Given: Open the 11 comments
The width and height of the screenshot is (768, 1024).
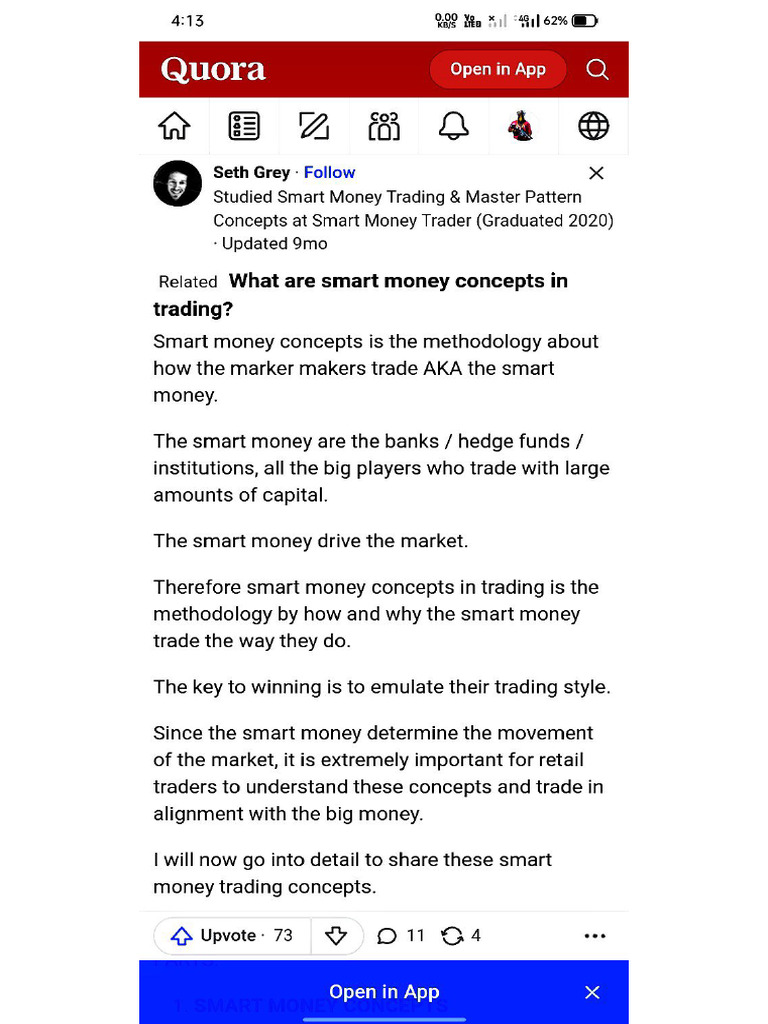Looking at the screenshot, I should tap(400, 936).
